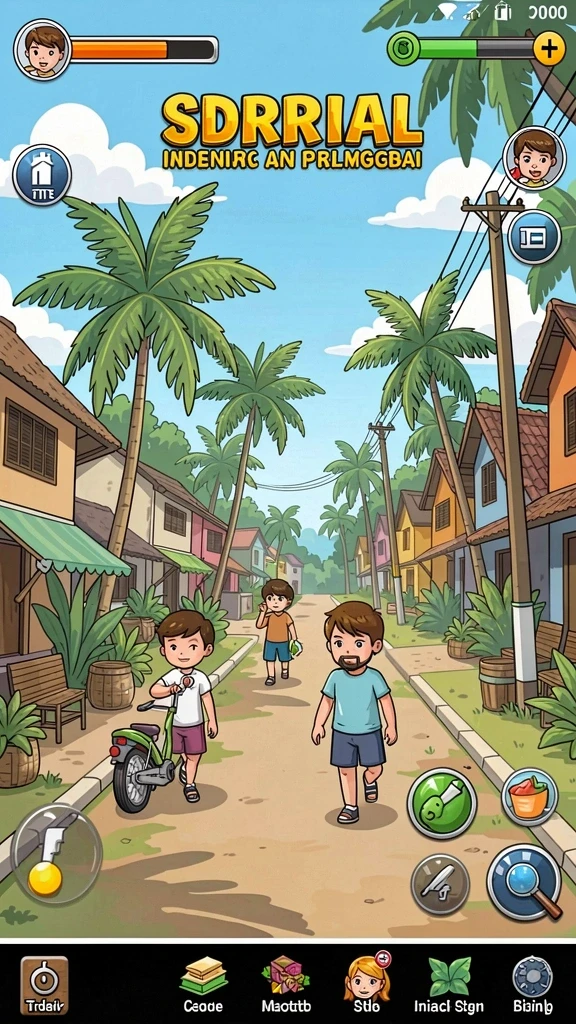
Task: Tap the blue house icon button
Action: click(42, 175)
